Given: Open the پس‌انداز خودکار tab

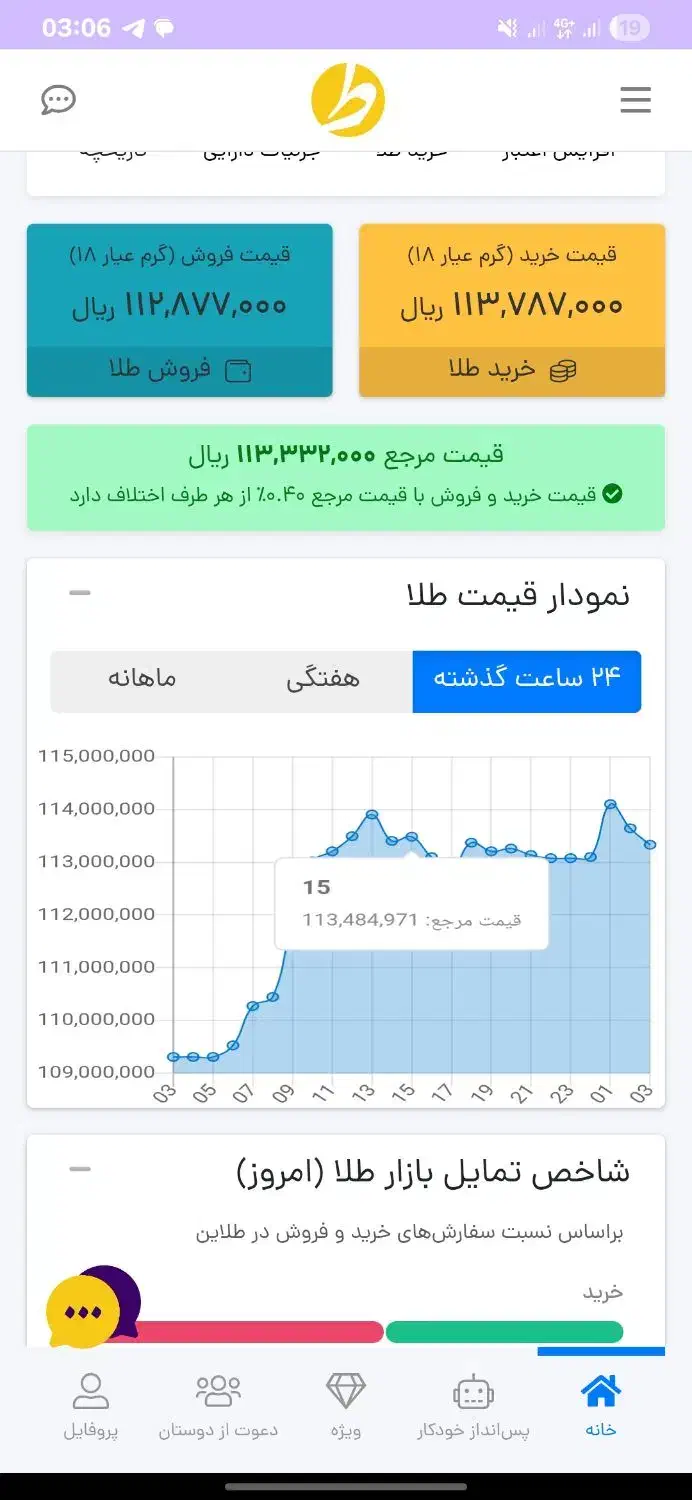Looking at the screenshot, I should point(473,1405).
